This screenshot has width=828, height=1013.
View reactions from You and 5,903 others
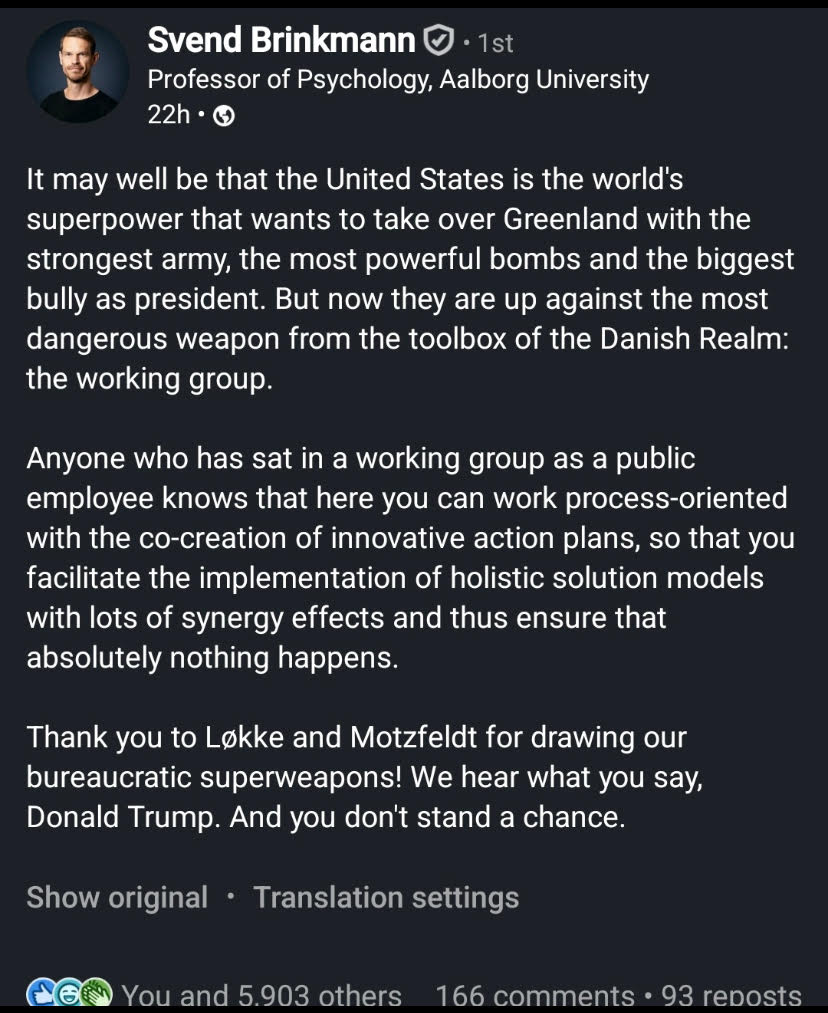(x=260, y=995)
